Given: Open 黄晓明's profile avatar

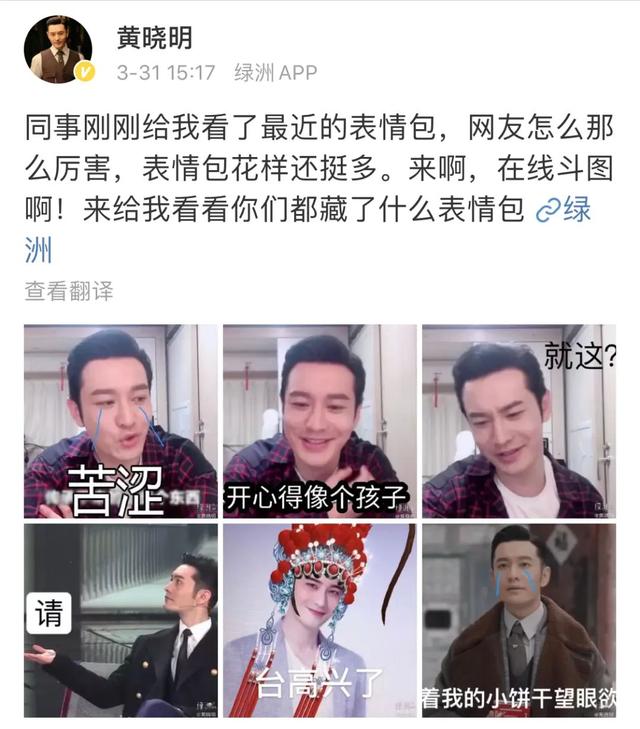Looking at the screenshot, I should coord(58,49).
